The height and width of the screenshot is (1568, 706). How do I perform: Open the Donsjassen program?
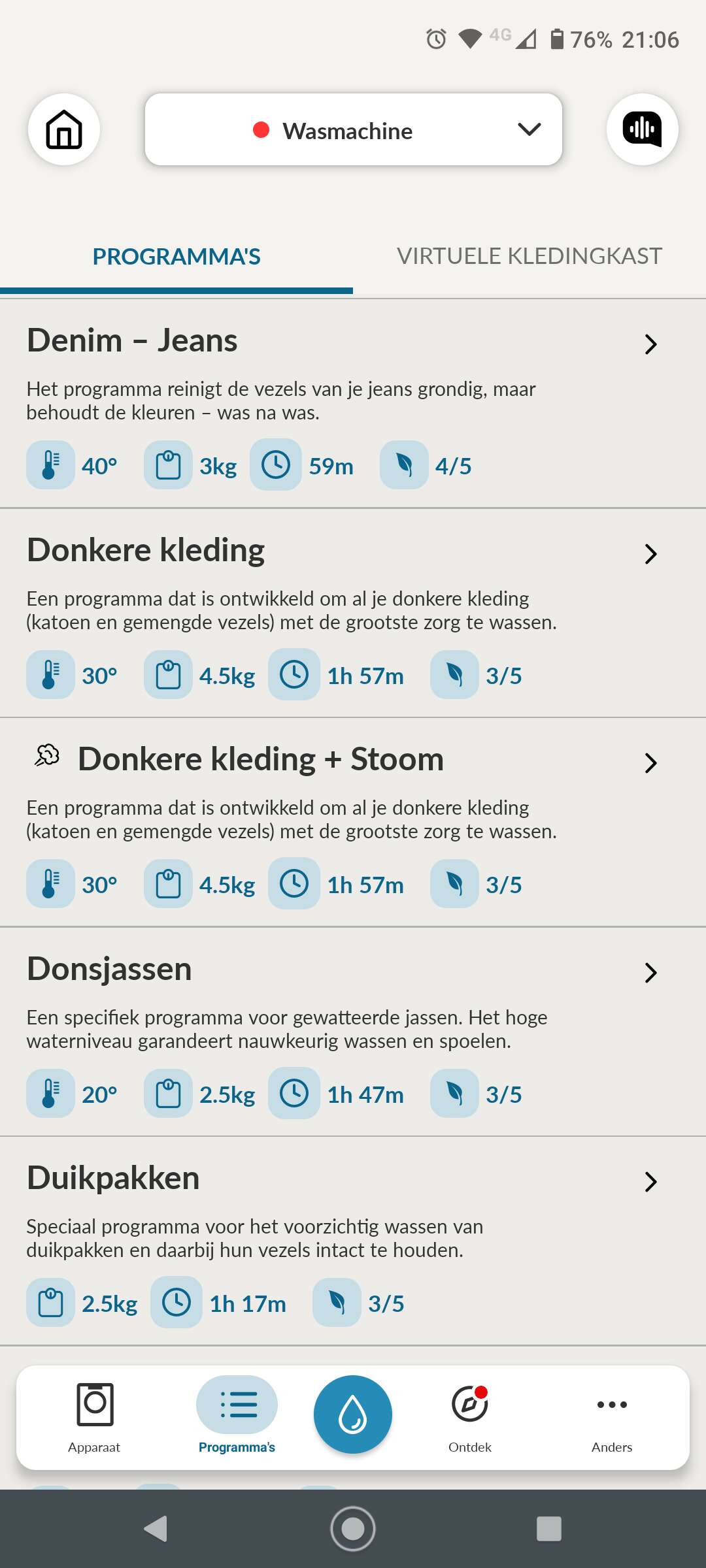click(x=353, y=1032)
